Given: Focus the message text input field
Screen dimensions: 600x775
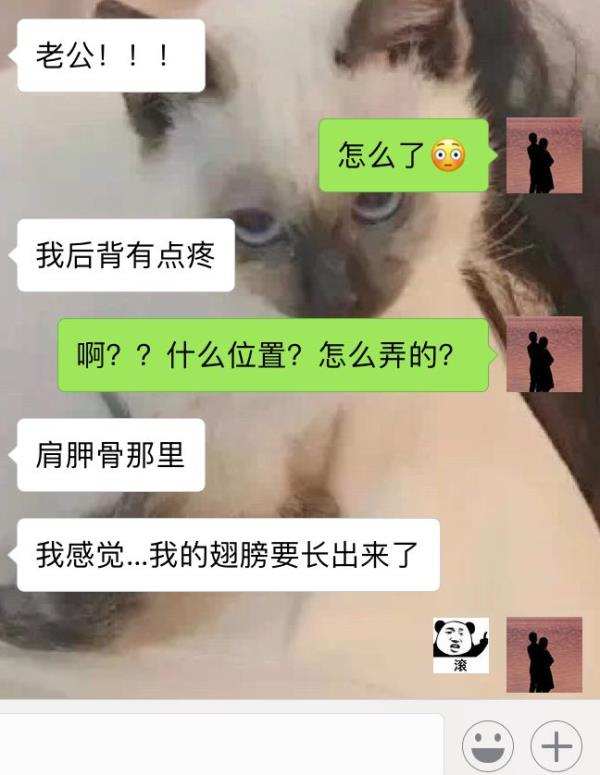Looking at the screenshot, I should coord(222,745).
